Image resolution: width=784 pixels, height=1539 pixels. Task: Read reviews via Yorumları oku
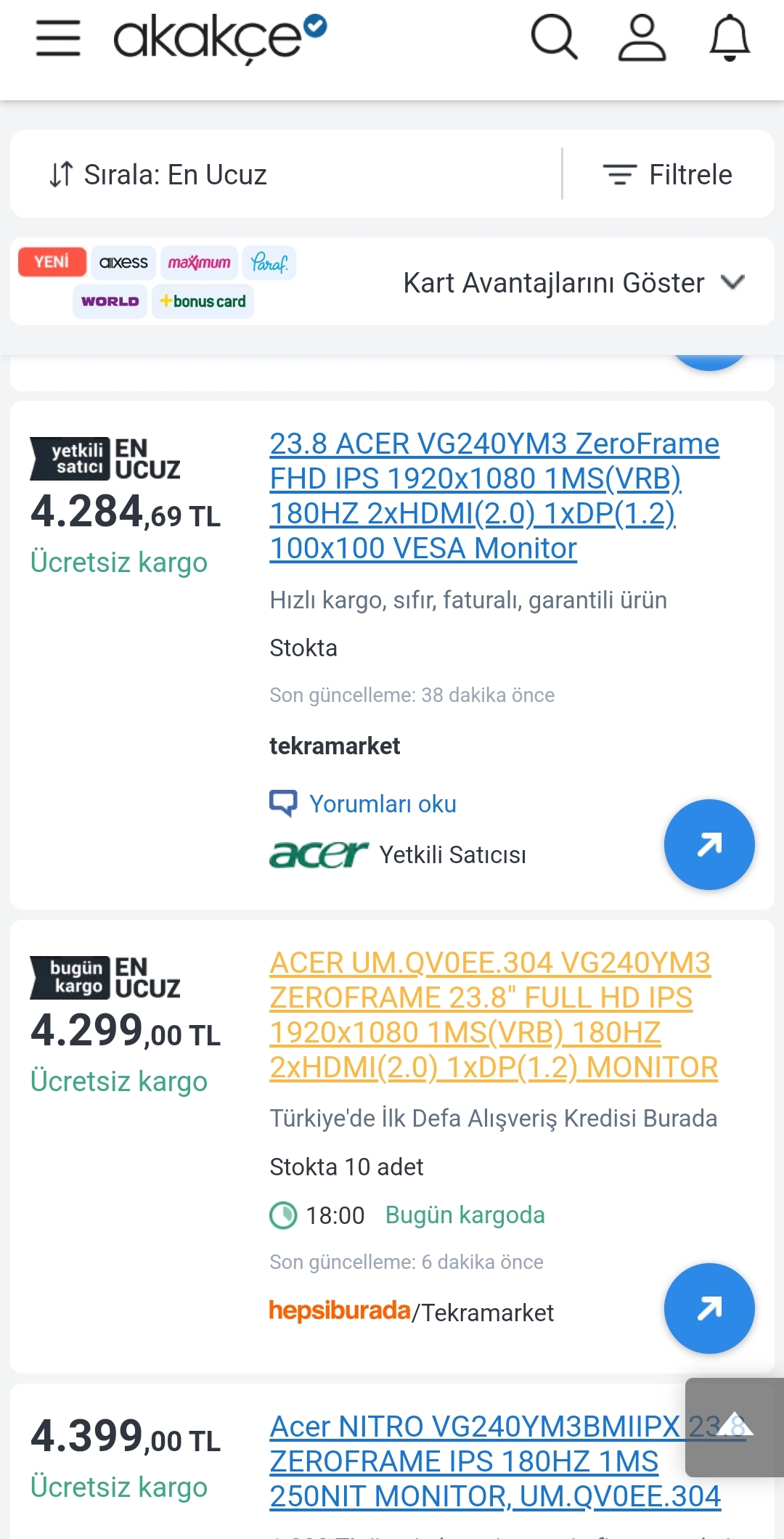pos(382,804)
